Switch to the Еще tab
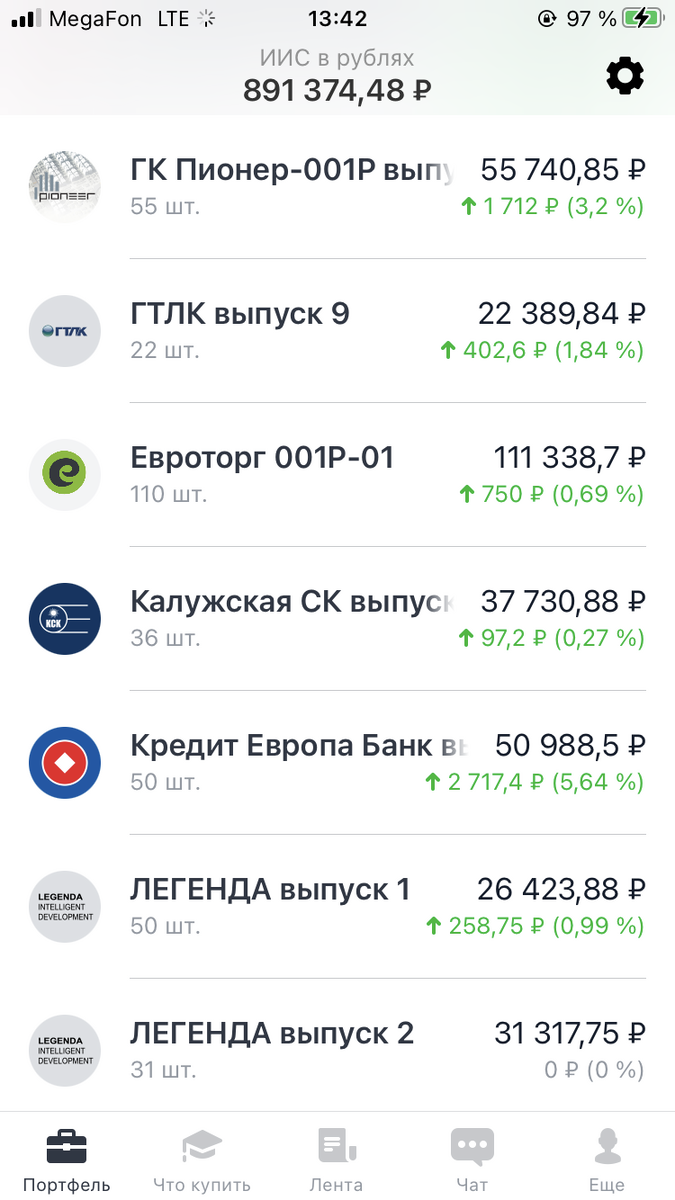The image size is (675, 1200). 606,1158
